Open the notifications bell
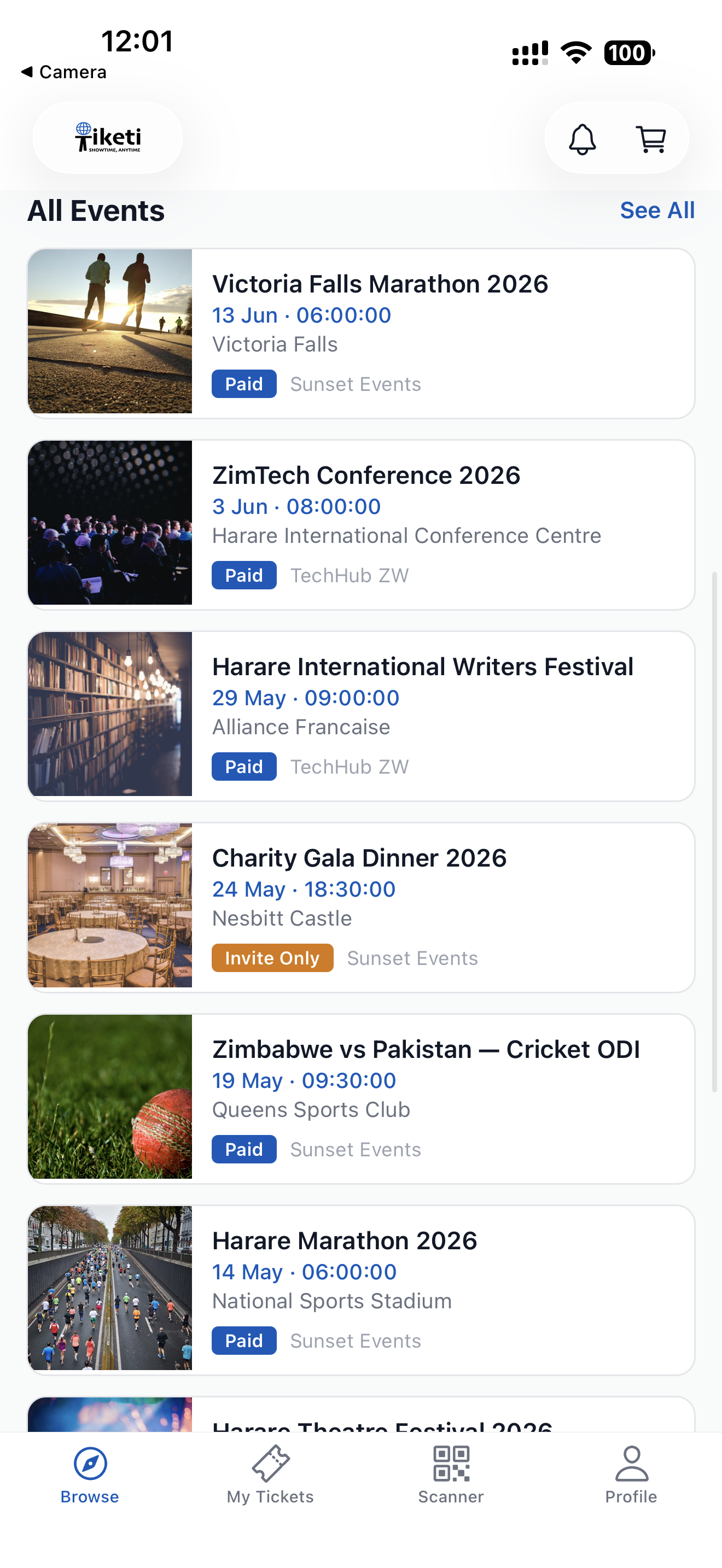Screen dimensions: 722x1568 582,138
